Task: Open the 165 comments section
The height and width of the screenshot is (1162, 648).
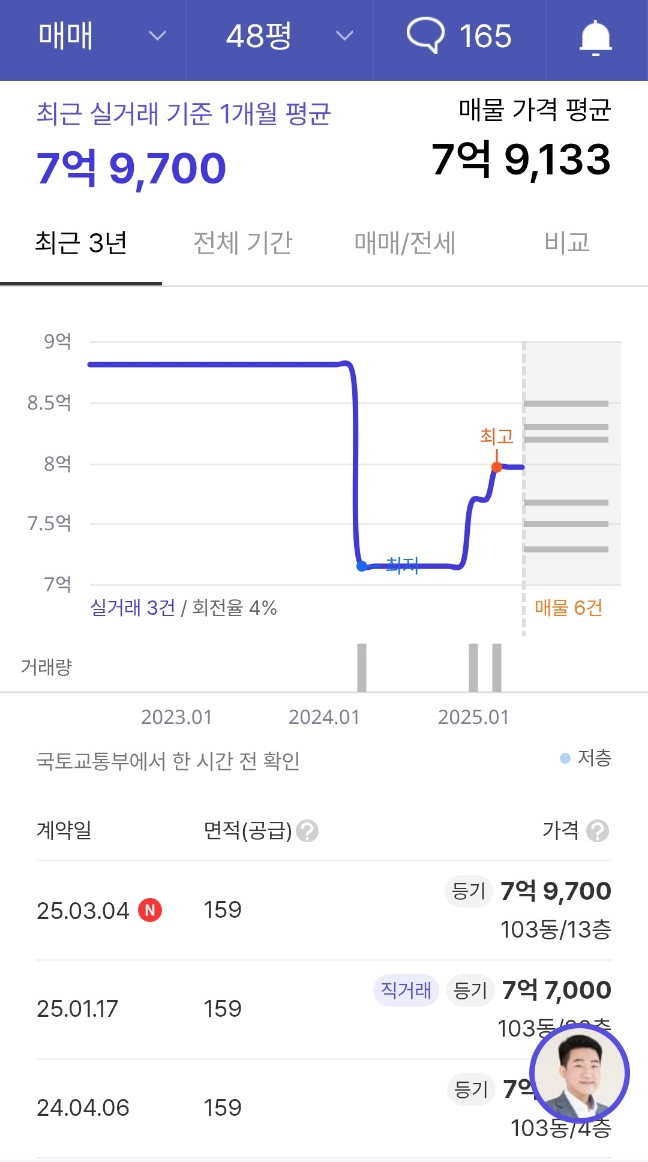Action: 459,37
